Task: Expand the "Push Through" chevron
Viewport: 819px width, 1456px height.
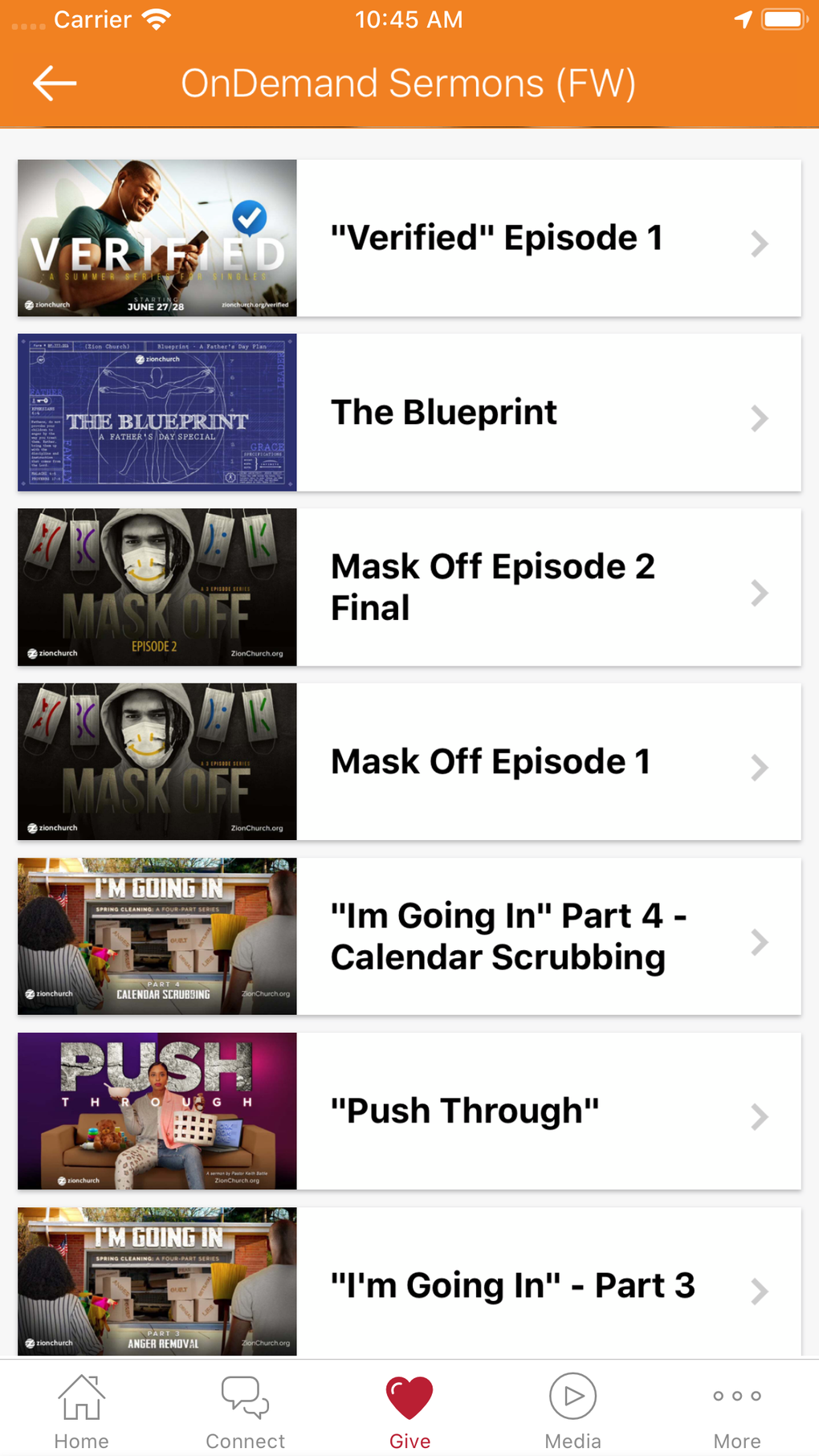Action: 759,1116
